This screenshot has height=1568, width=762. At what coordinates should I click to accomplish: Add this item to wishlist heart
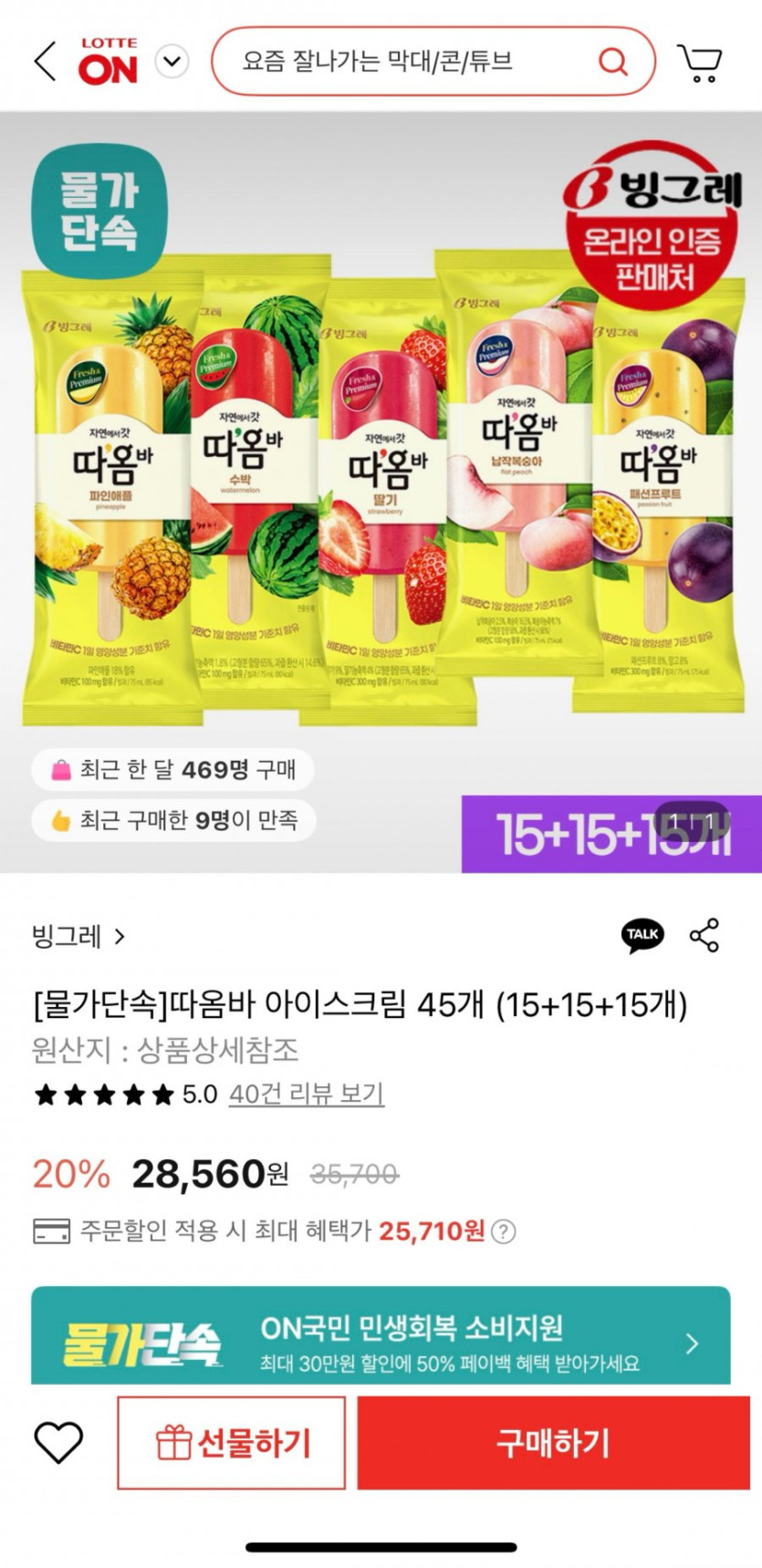(58, 1442)
